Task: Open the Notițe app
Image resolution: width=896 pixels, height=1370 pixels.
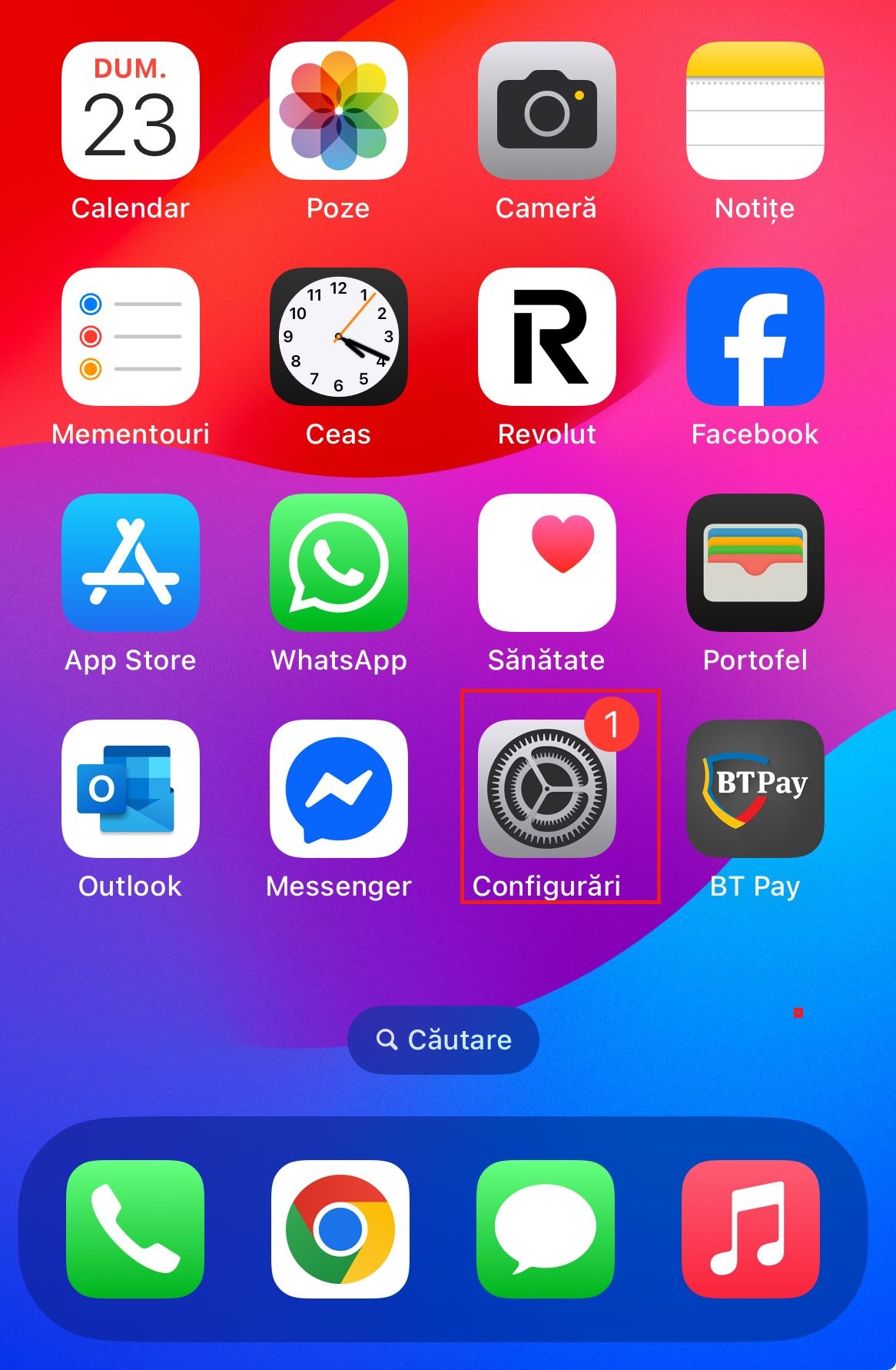Action: [x=755, y=111]
